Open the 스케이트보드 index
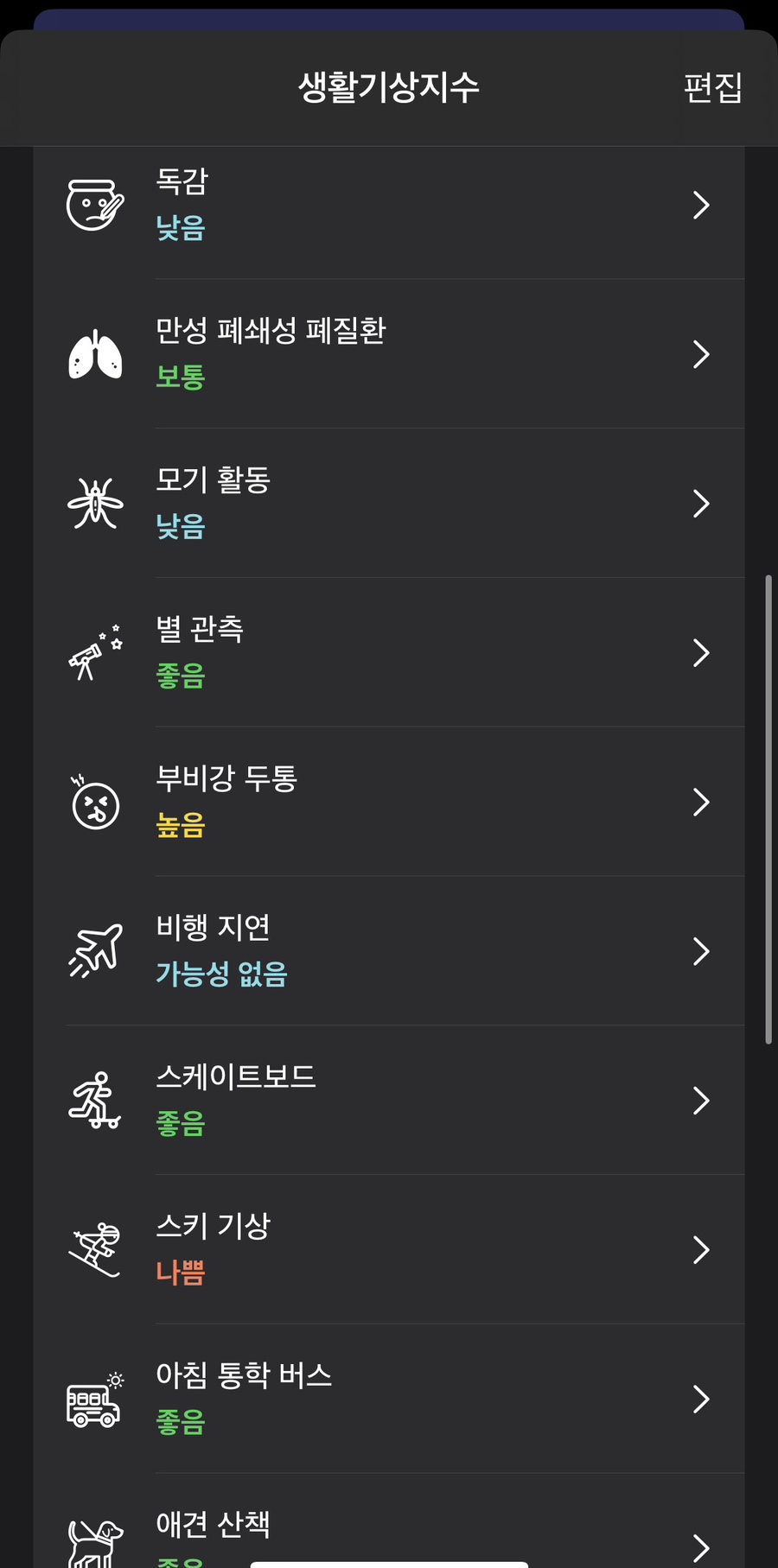Image resolution: width=778 pixels, height=1568 pixels. point(389,1101)
